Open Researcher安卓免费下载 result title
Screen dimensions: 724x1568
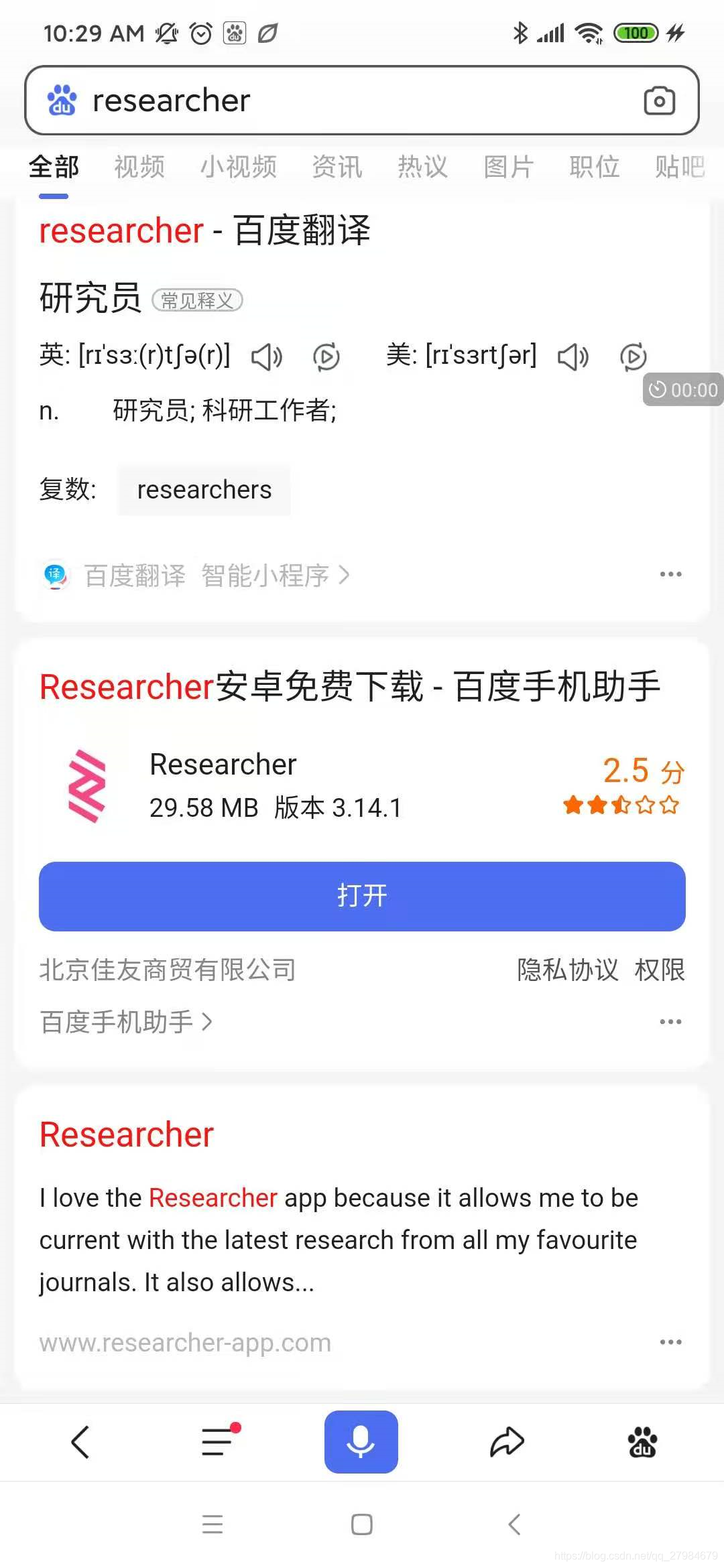[350, 687]
